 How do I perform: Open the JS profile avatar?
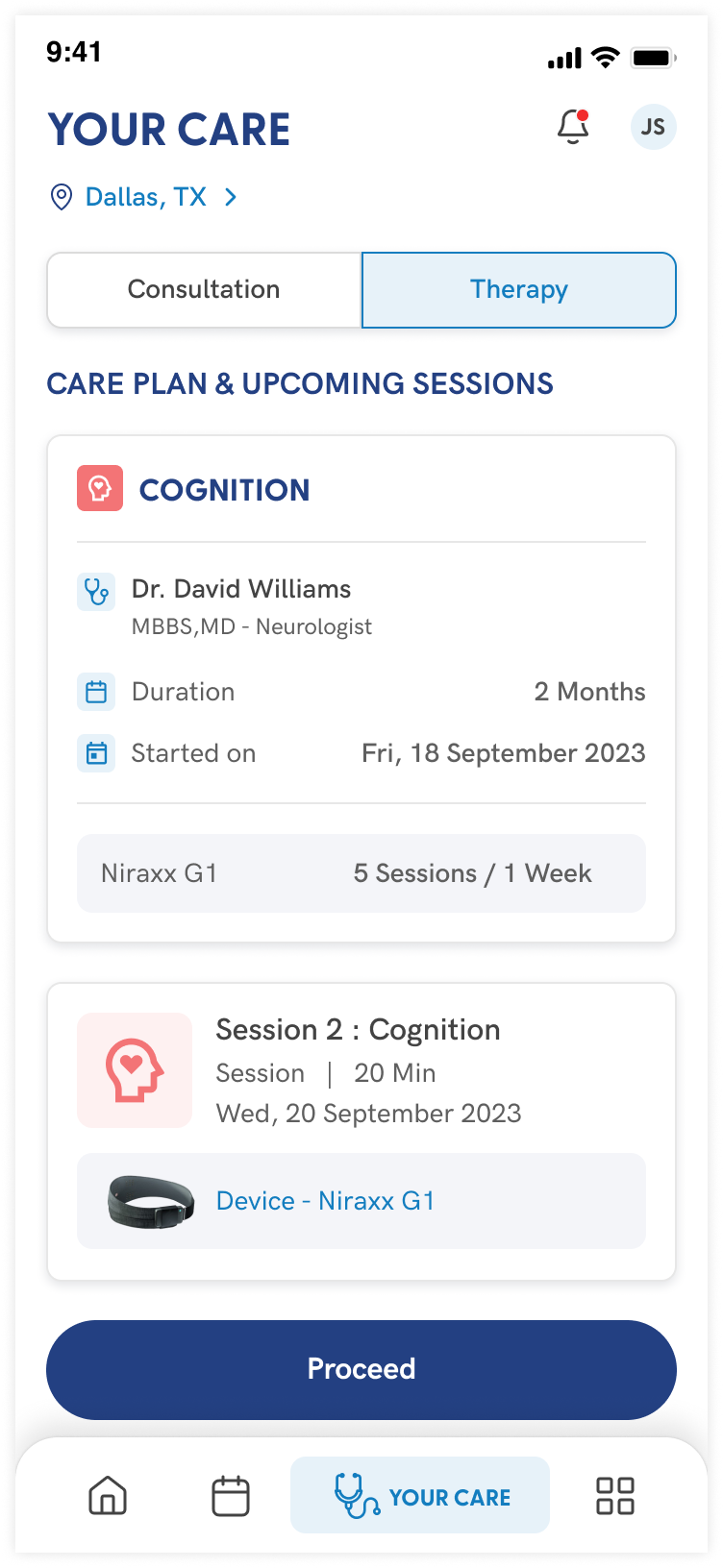click(653, 128)
